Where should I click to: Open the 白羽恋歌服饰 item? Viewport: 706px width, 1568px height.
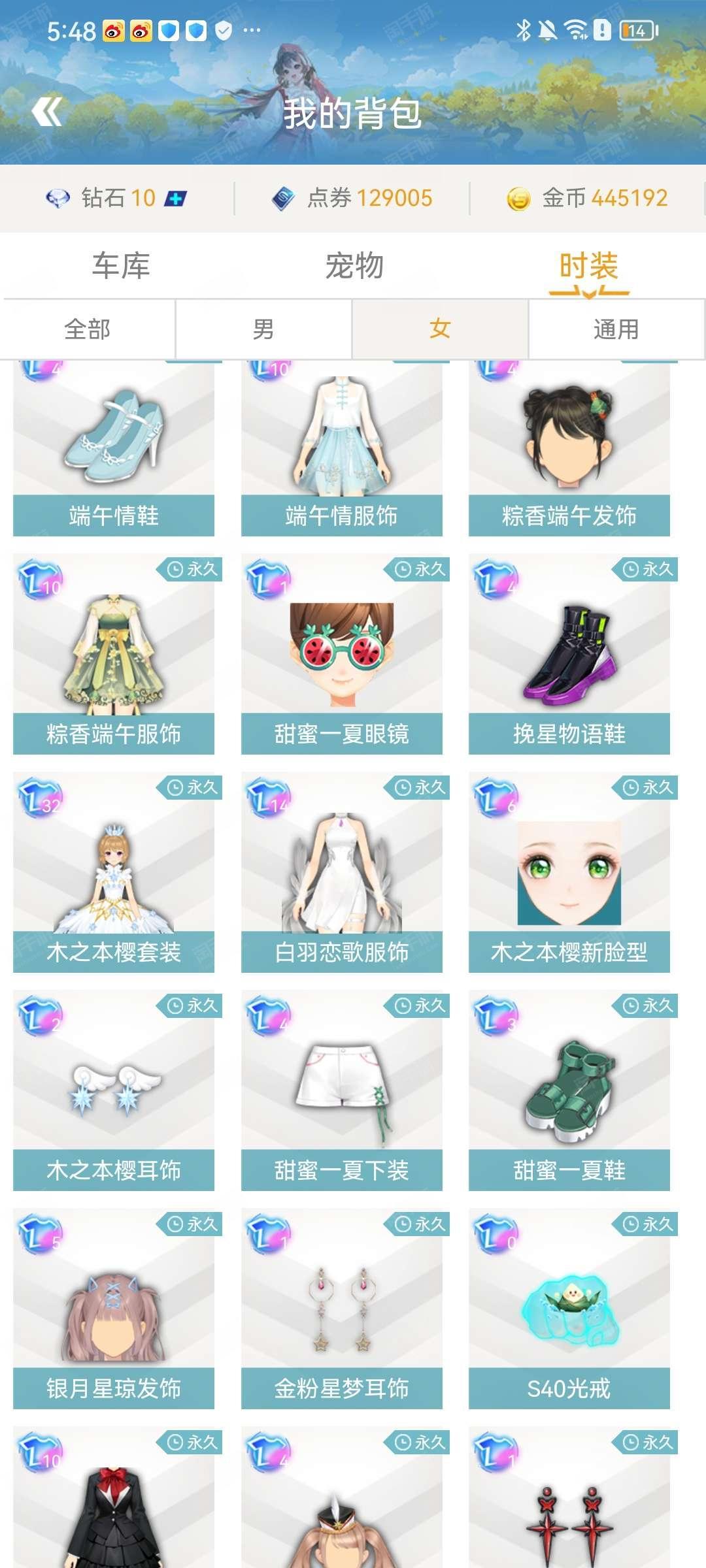pos(342,873)
